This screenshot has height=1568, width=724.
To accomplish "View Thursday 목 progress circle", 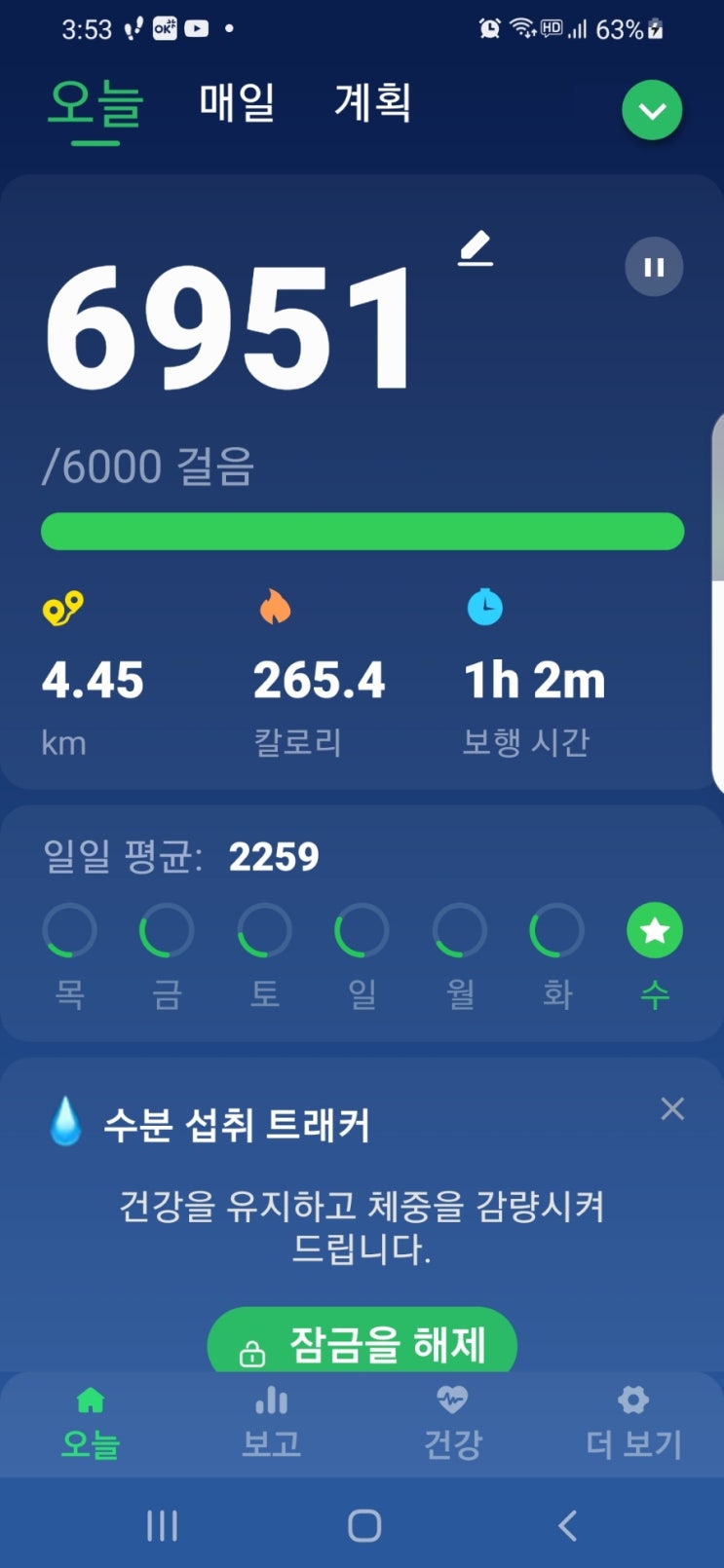I will (69, 931).
